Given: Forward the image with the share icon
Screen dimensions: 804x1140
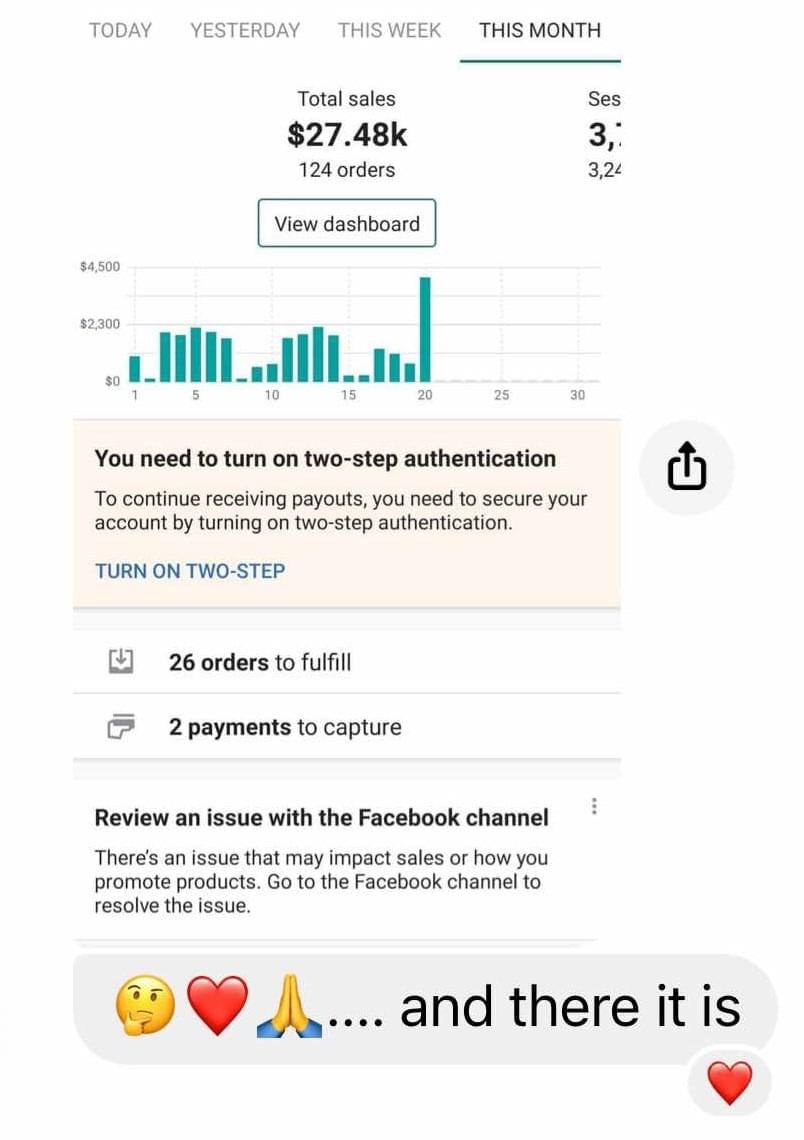Looking at the screenshot, I should pos(686,468).
